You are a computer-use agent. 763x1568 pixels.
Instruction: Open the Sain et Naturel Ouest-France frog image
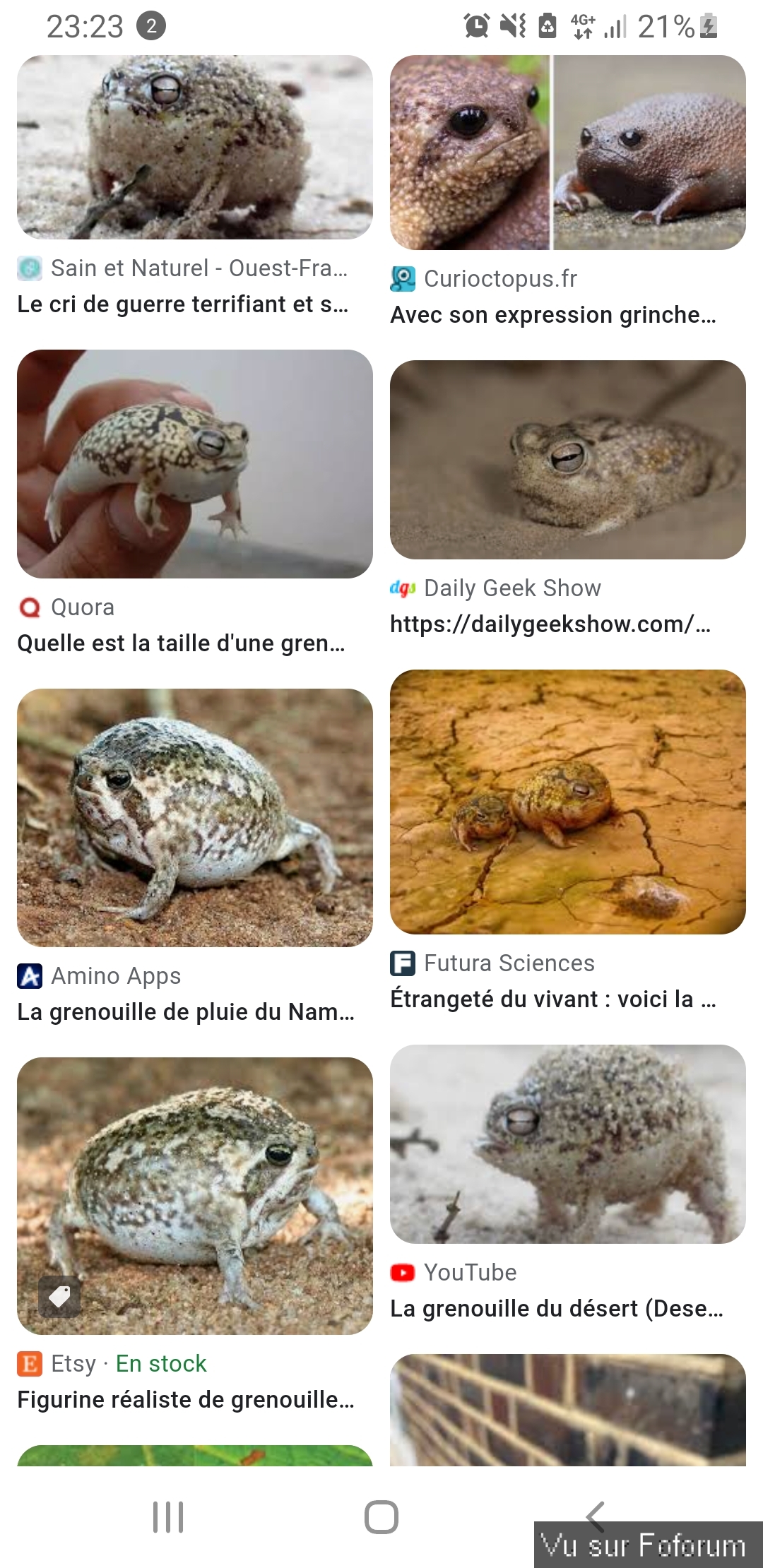coord(194,147)
